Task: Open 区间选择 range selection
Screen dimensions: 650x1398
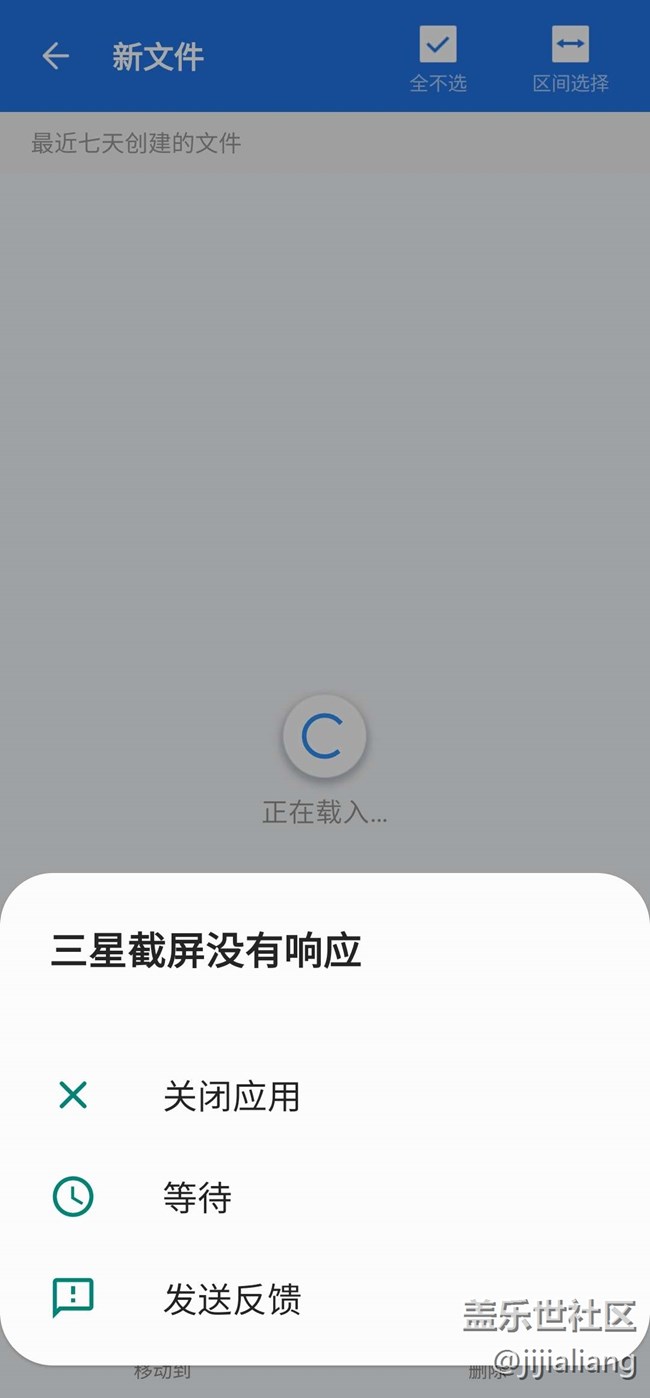Action: [570, 58]
